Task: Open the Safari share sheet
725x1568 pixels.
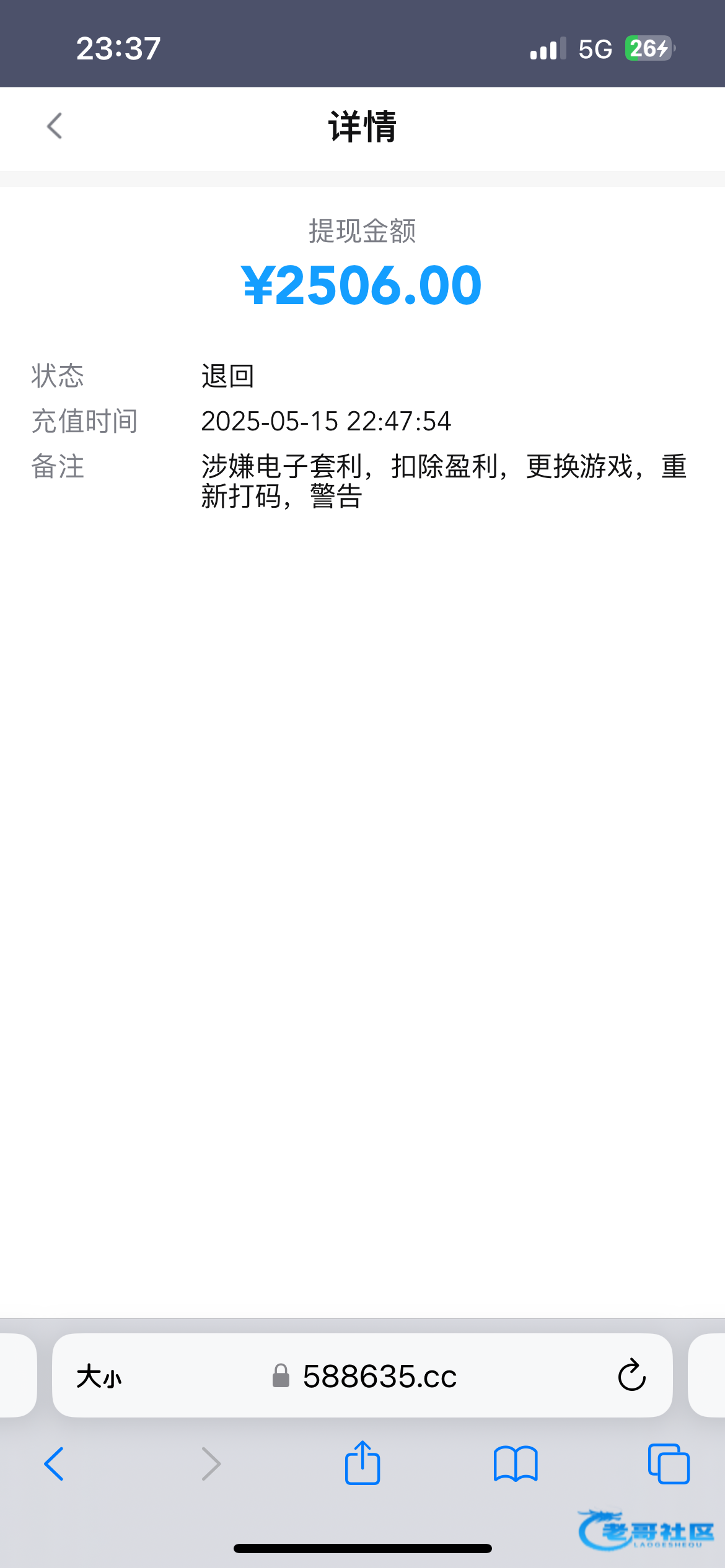Action: 362,1464
